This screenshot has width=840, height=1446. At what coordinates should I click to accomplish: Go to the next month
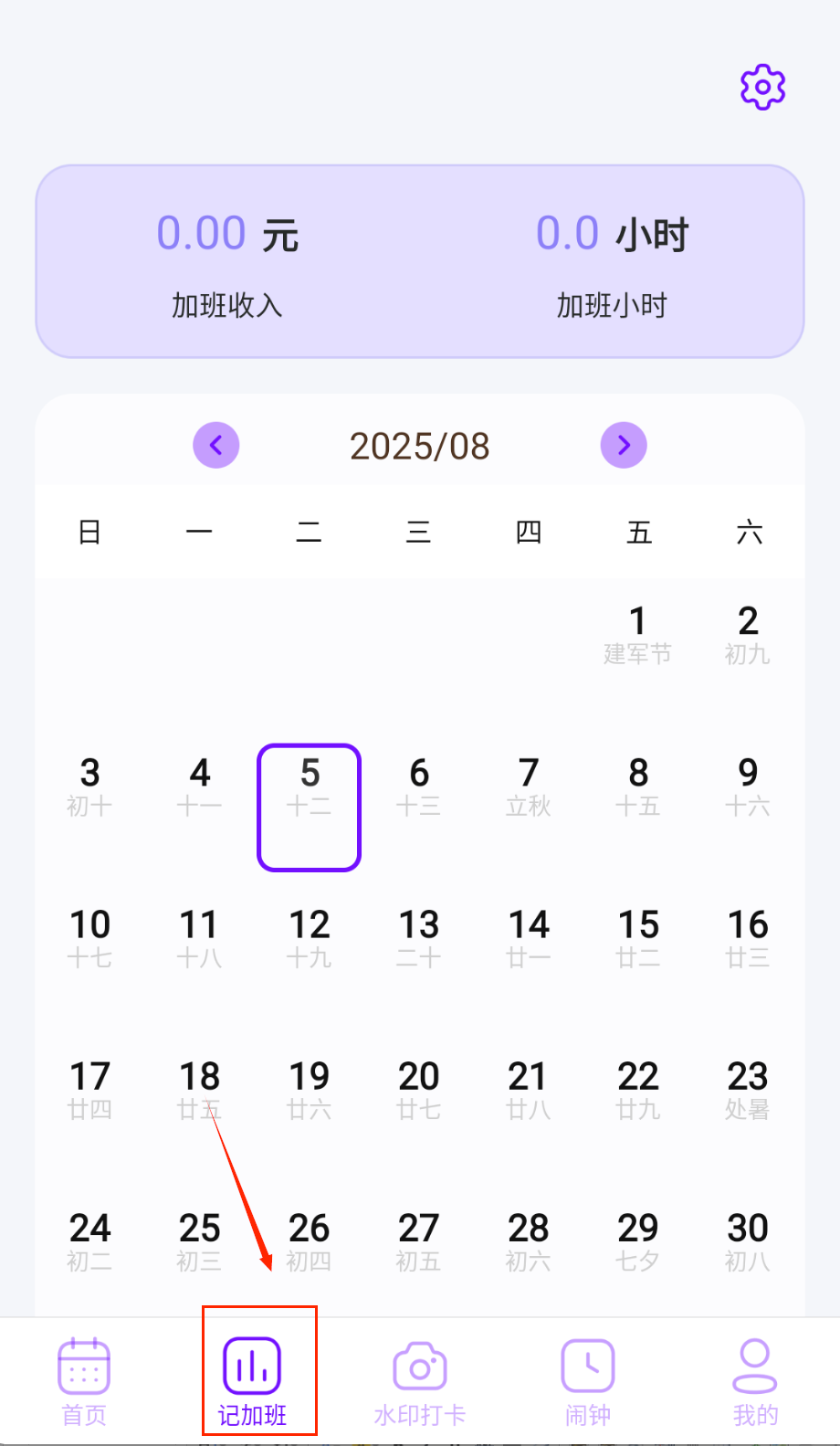coord(624,445)
